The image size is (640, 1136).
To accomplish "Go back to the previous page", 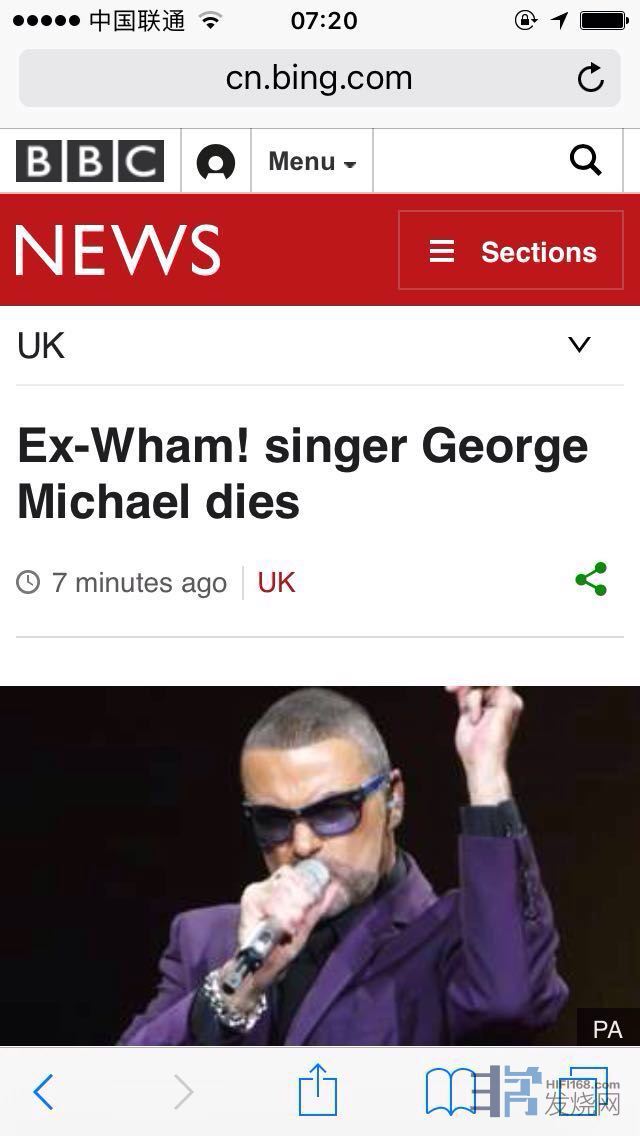I will [x=43, y=1092].
